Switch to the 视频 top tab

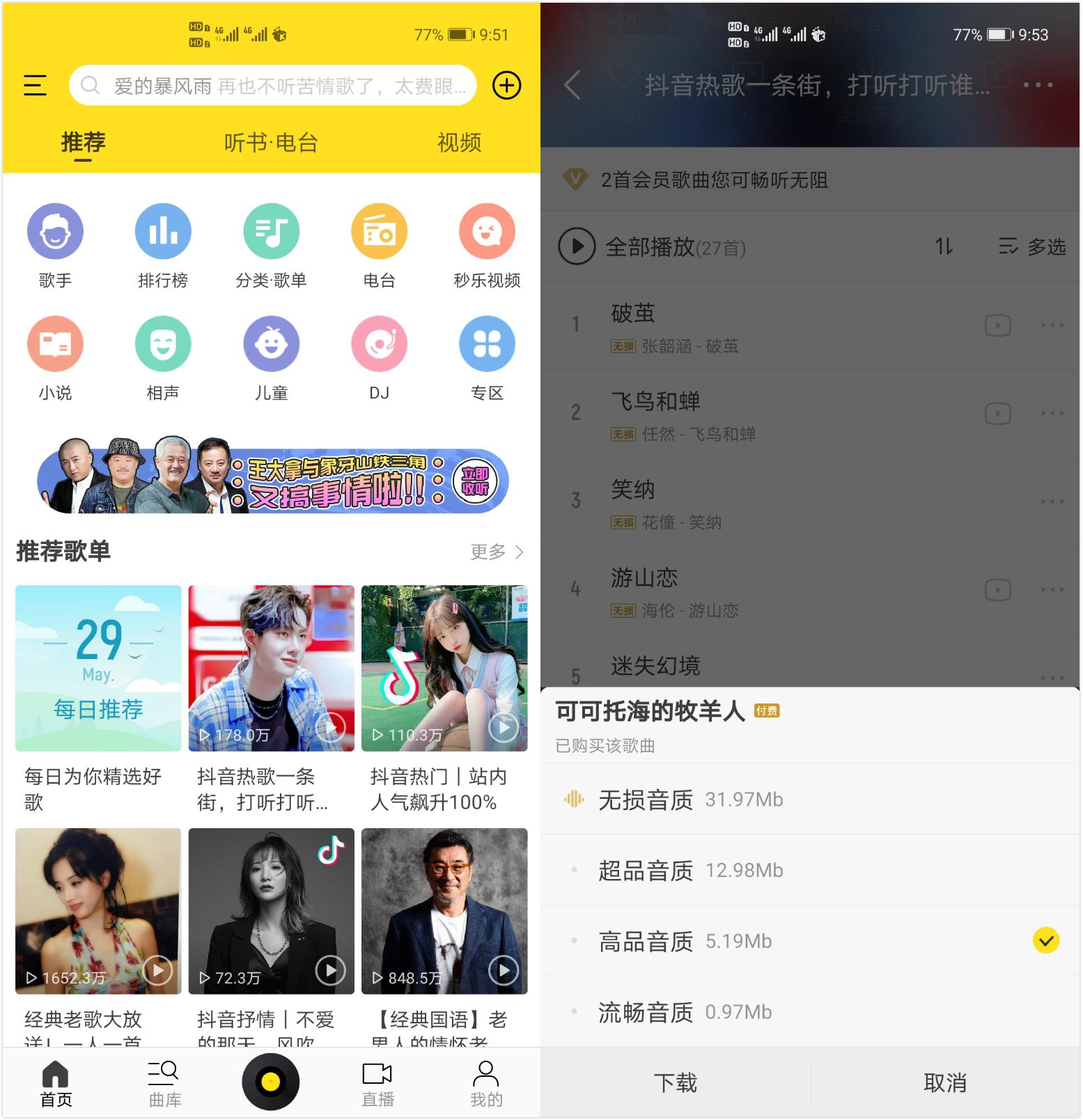click(x=459, y=143)
